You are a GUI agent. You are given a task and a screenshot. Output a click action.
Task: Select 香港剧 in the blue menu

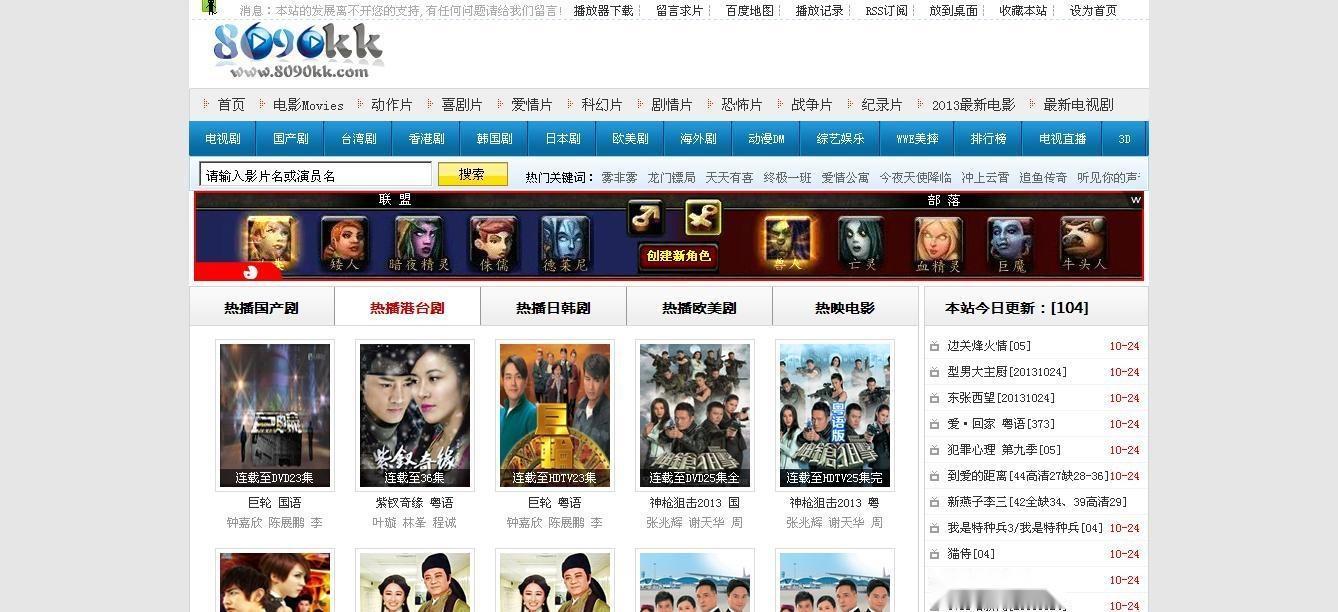pyautogui.click(x=426, y=139)
